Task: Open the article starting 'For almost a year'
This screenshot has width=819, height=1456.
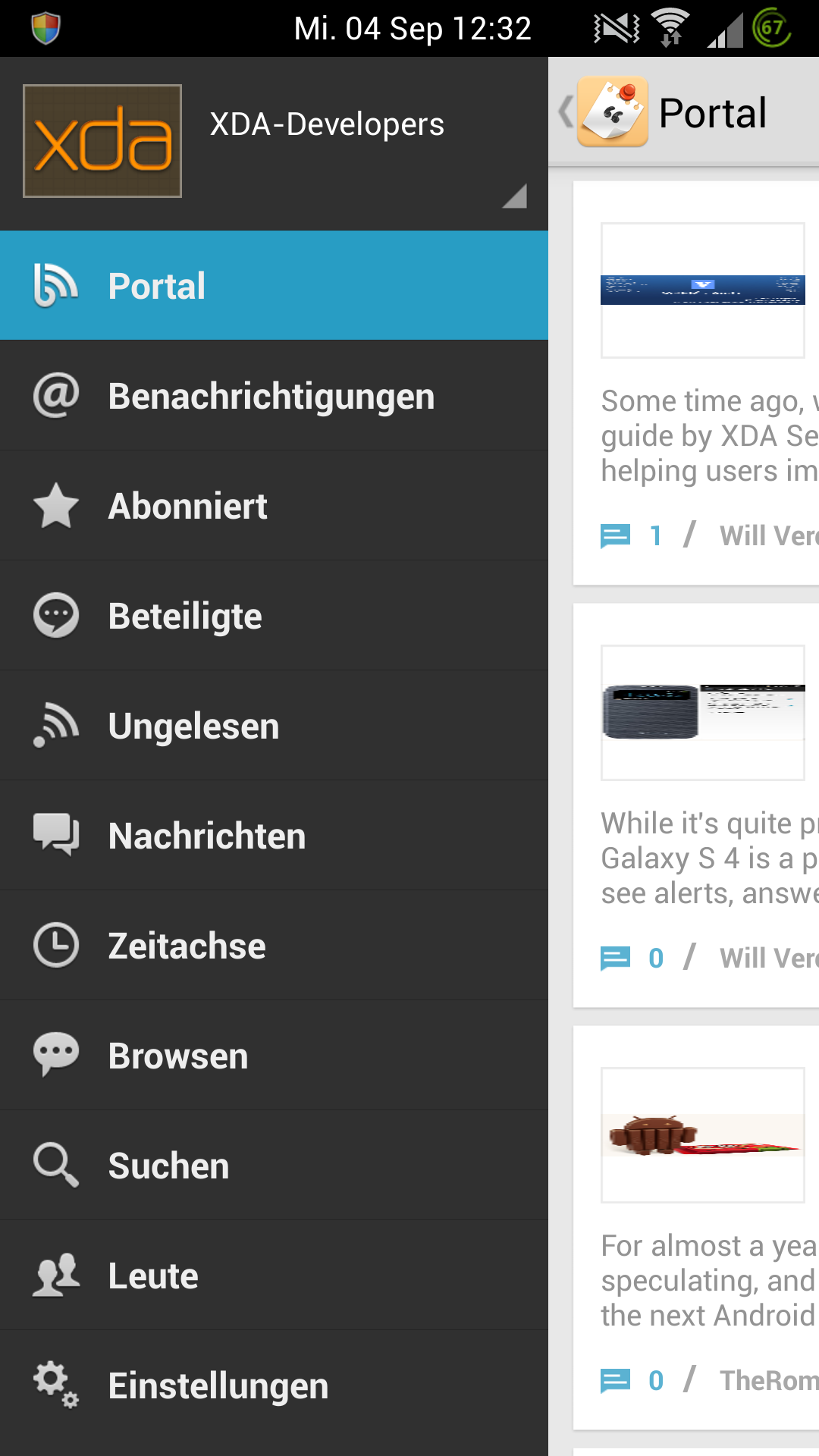Action: (696, 1228)
